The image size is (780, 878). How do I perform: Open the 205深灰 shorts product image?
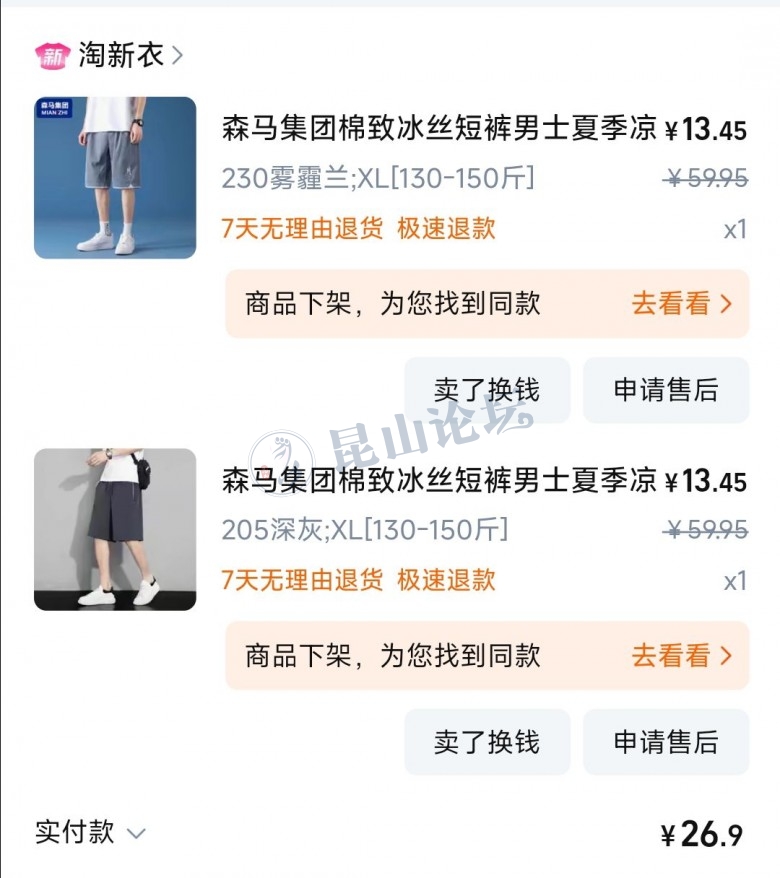click(x=115, y=529)
